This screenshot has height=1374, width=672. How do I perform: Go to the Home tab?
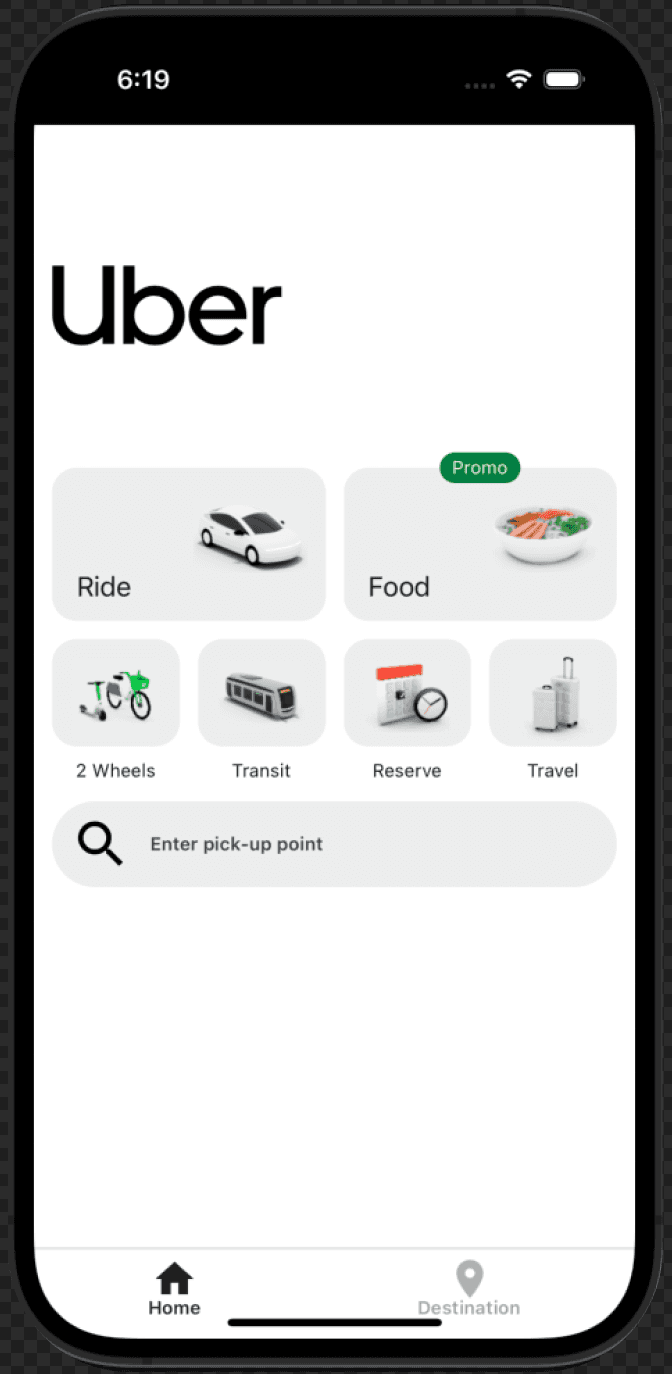point(174,1289)
